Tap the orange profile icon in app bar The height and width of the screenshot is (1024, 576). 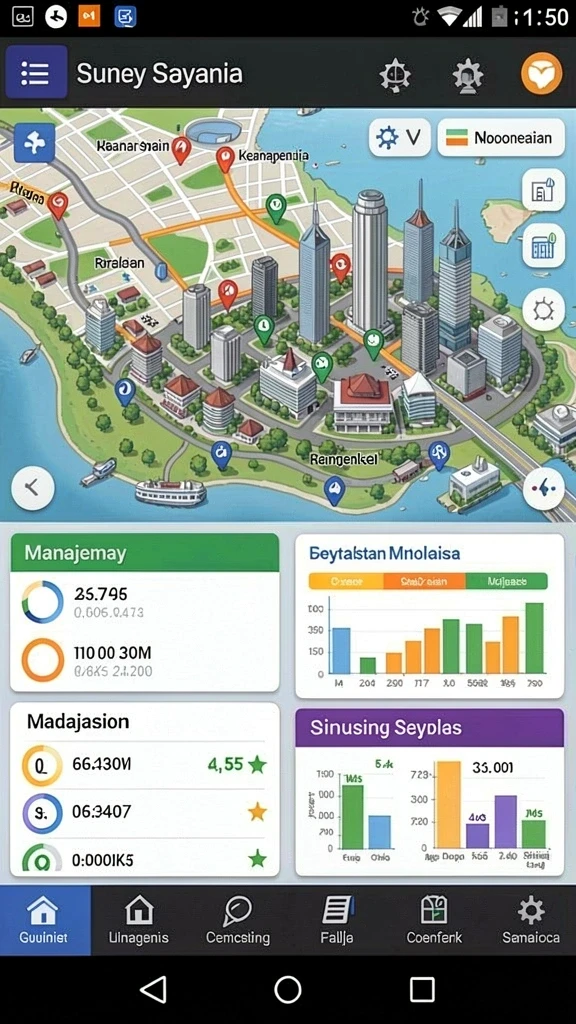pos(541,72)
